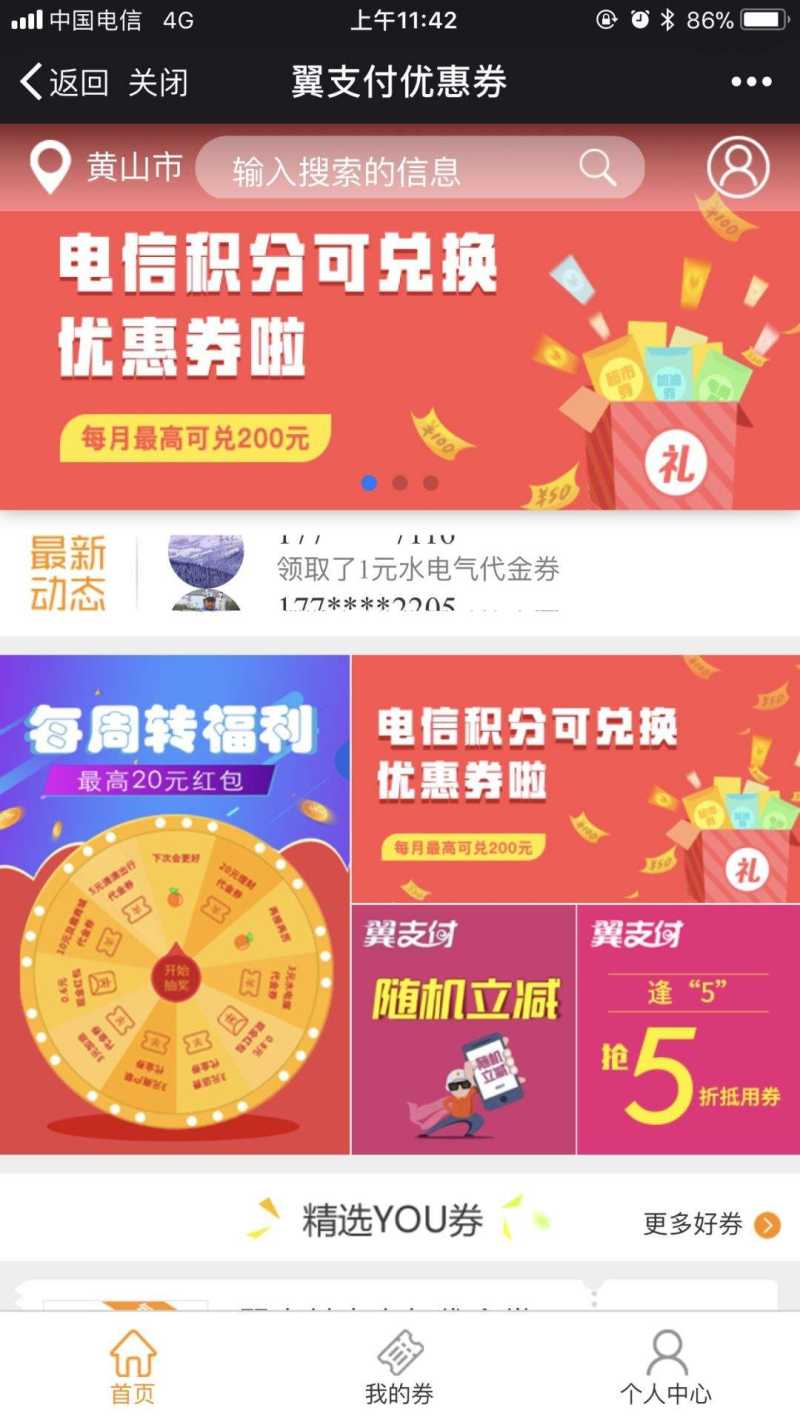The image size is (800, 1422).
Task: Start the lottery with 开始抽奖
Action: pyautogui.click(x=175, y=971)
